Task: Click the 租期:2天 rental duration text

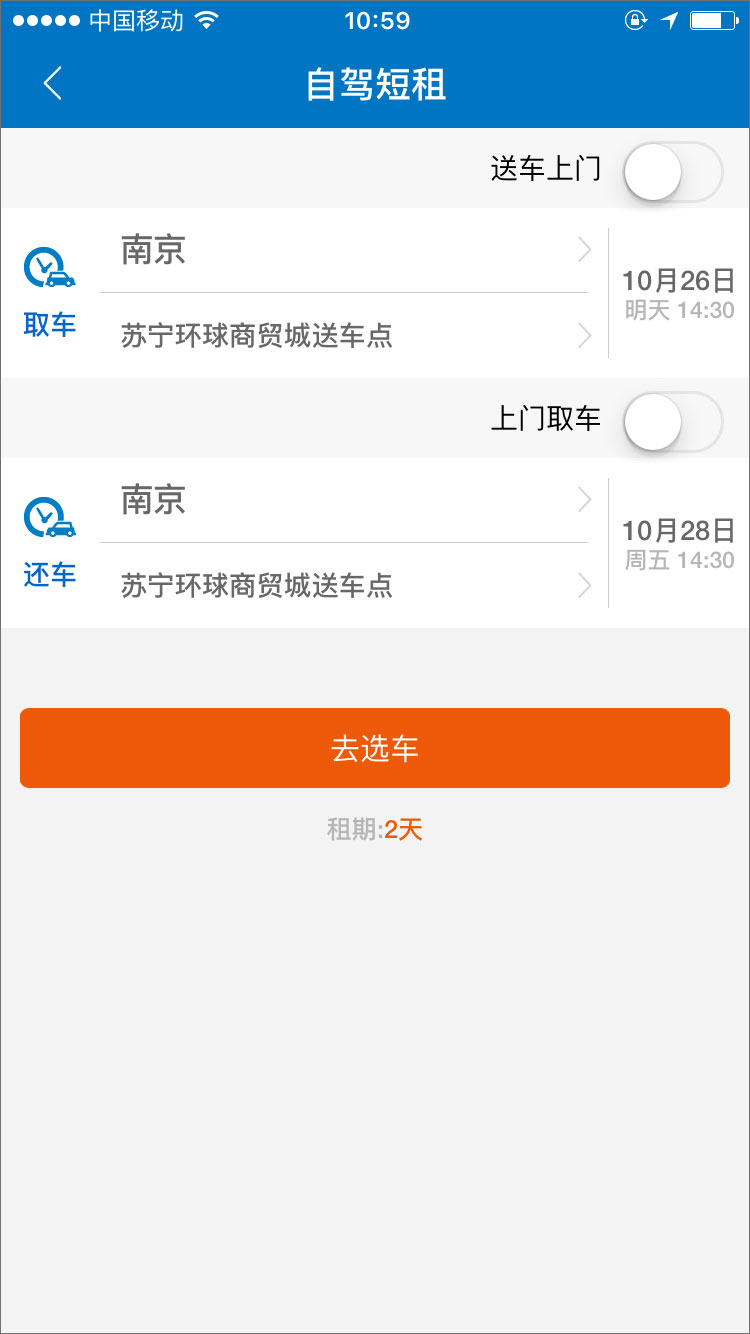Action: (374, 829)
